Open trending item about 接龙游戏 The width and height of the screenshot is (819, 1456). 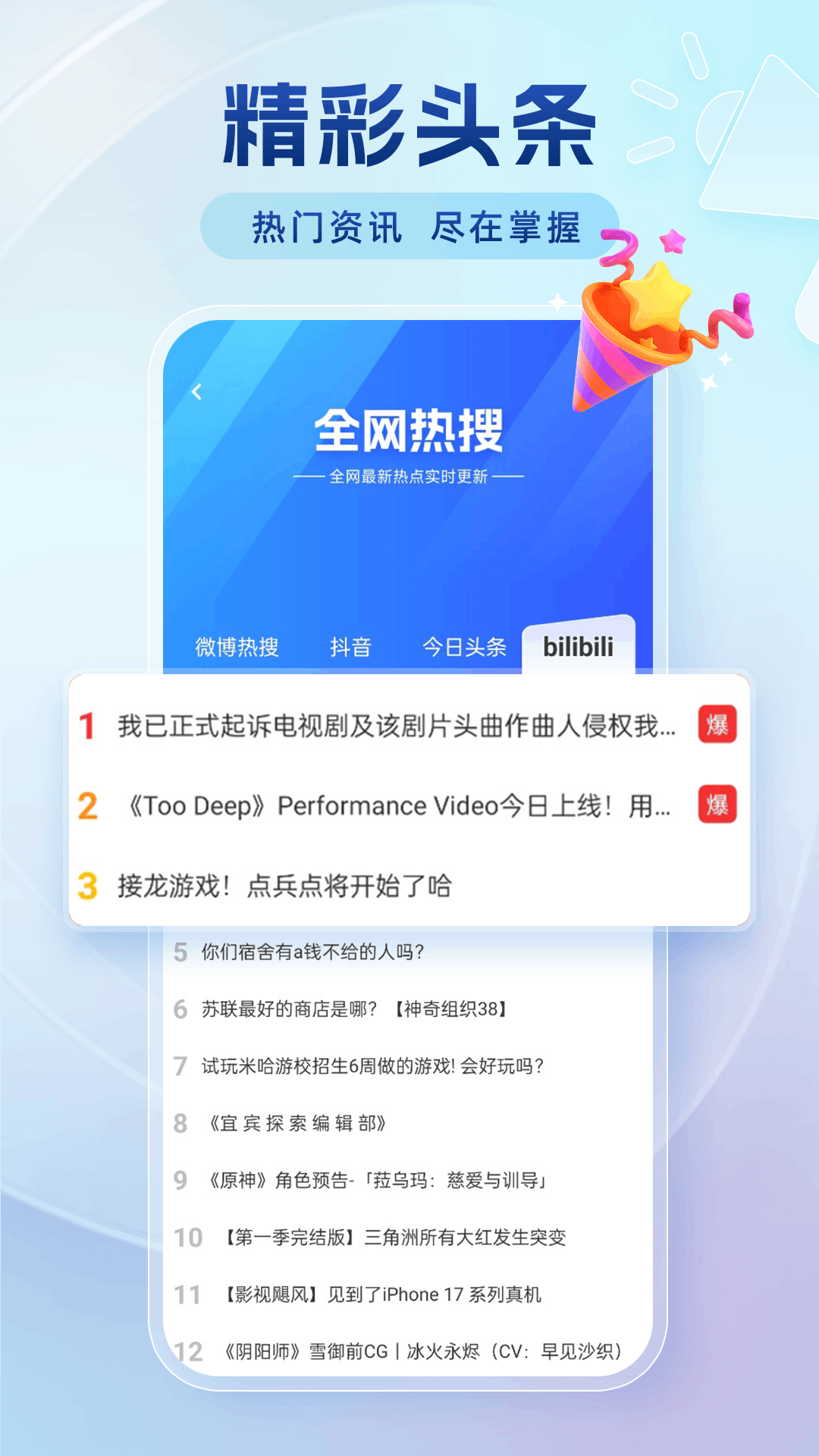coord(288,884)
